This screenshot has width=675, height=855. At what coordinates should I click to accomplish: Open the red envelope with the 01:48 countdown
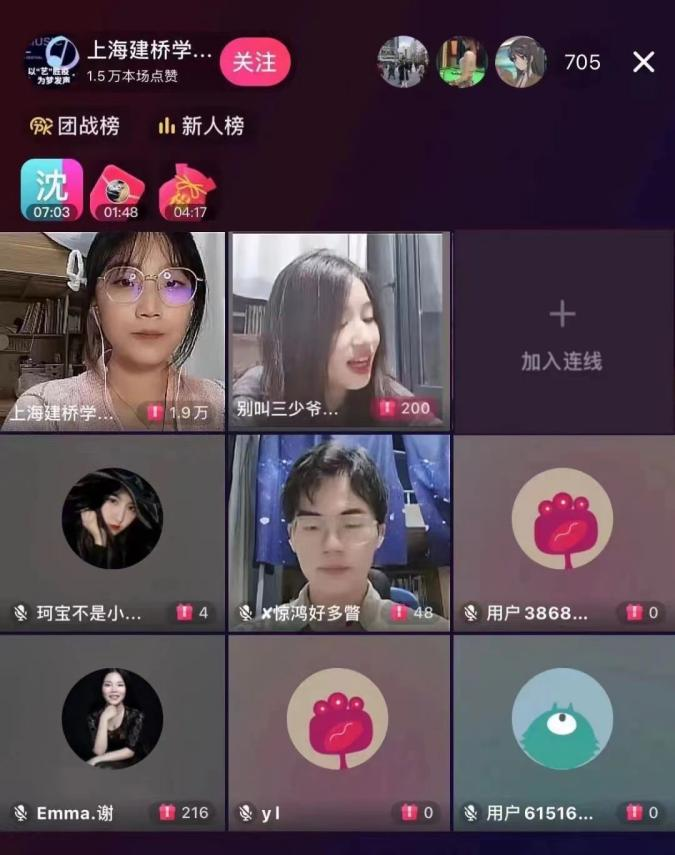click(119, 192)
